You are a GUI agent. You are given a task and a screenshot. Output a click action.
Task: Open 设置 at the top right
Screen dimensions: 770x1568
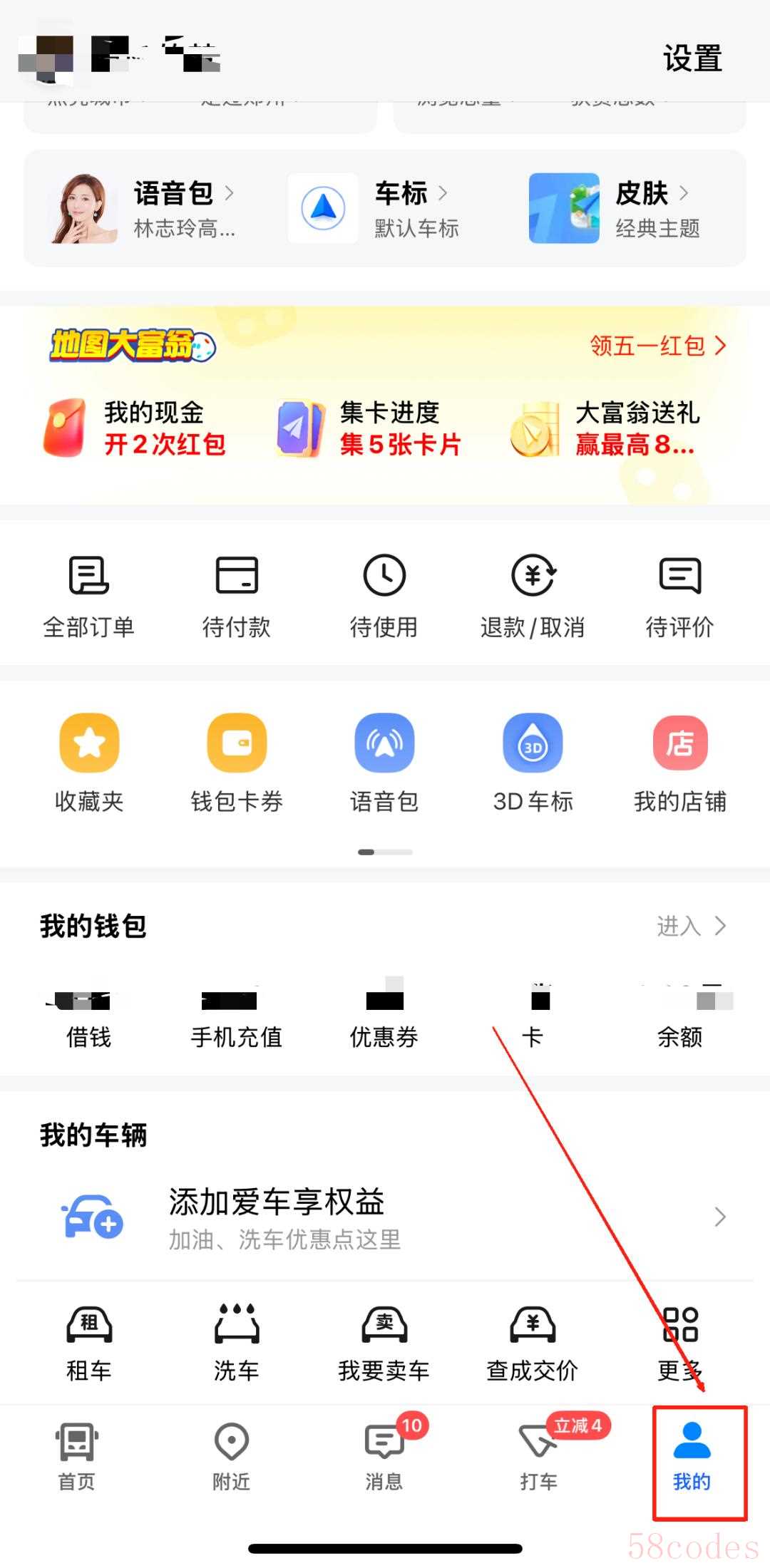(x=692, y=58)
